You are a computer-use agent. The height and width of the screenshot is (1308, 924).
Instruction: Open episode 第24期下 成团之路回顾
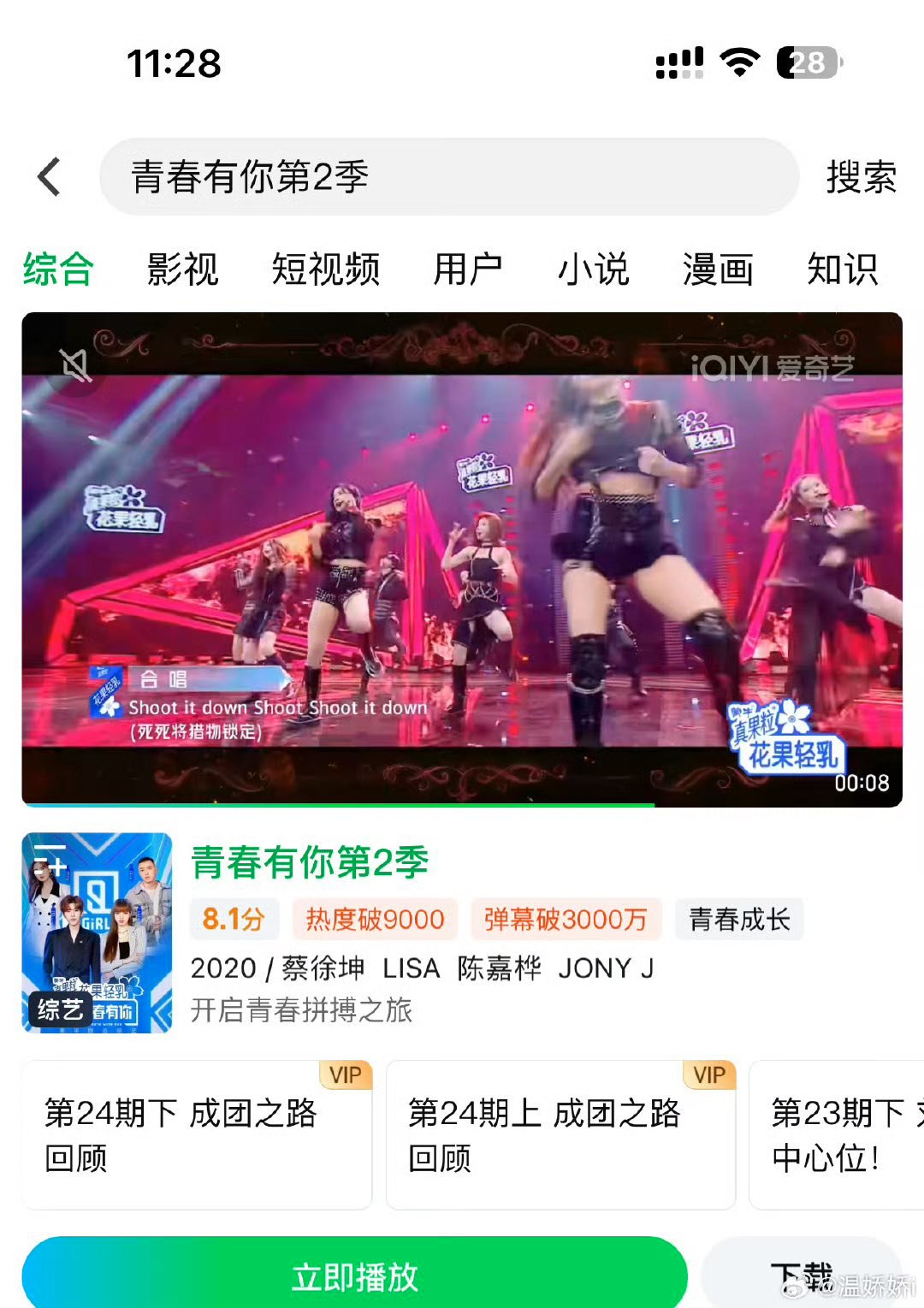click(x=197, y=1135)
